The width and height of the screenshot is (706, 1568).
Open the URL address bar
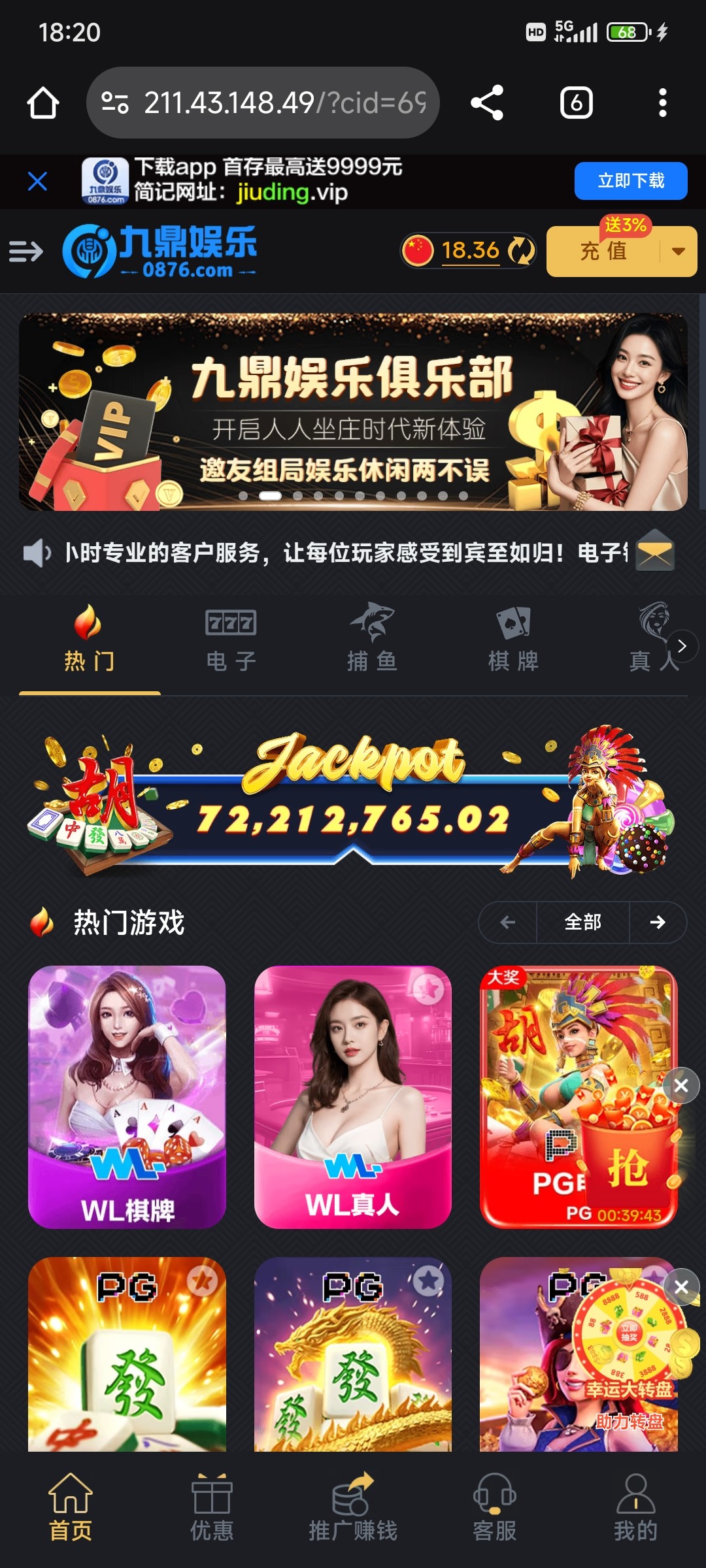point(275,103)
